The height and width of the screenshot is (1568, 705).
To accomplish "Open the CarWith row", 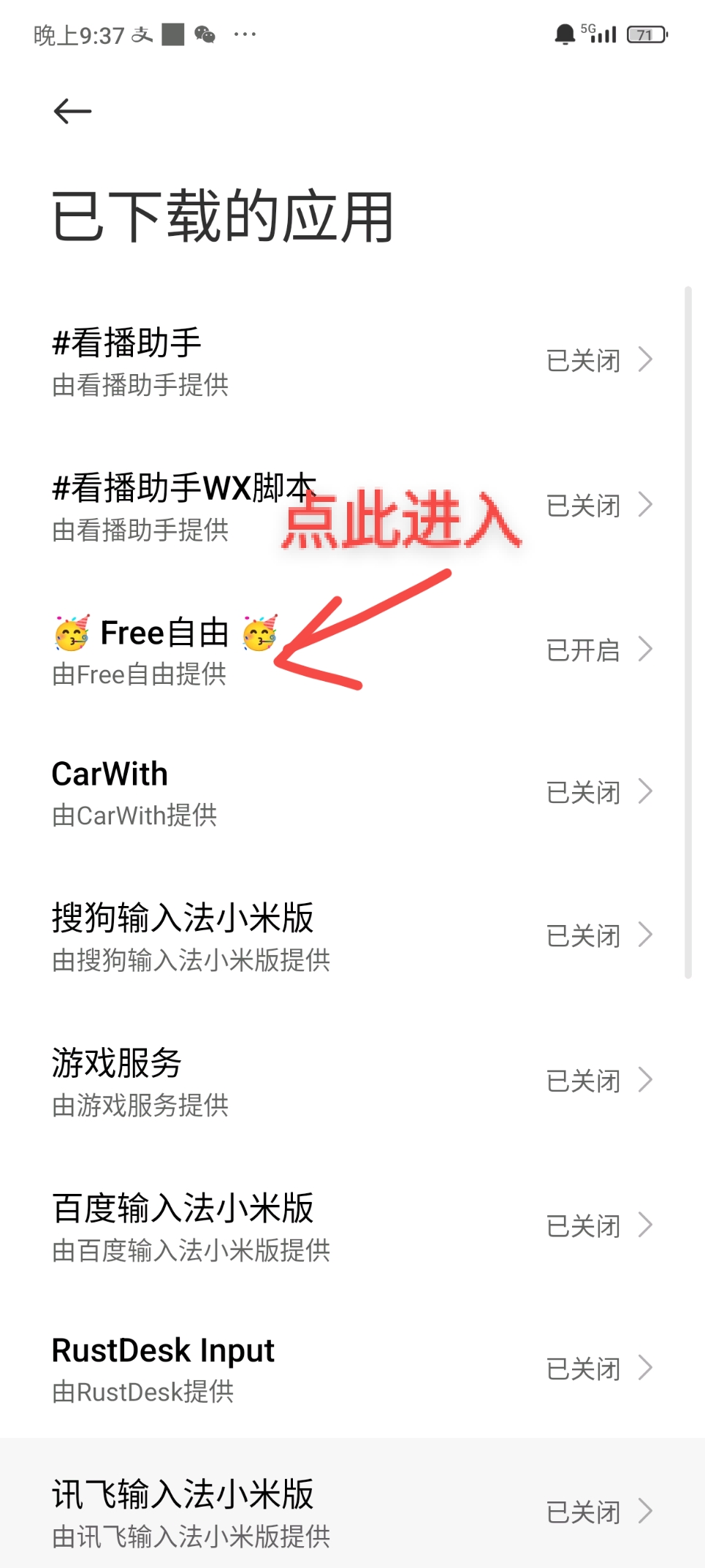I will click(351, 793).
